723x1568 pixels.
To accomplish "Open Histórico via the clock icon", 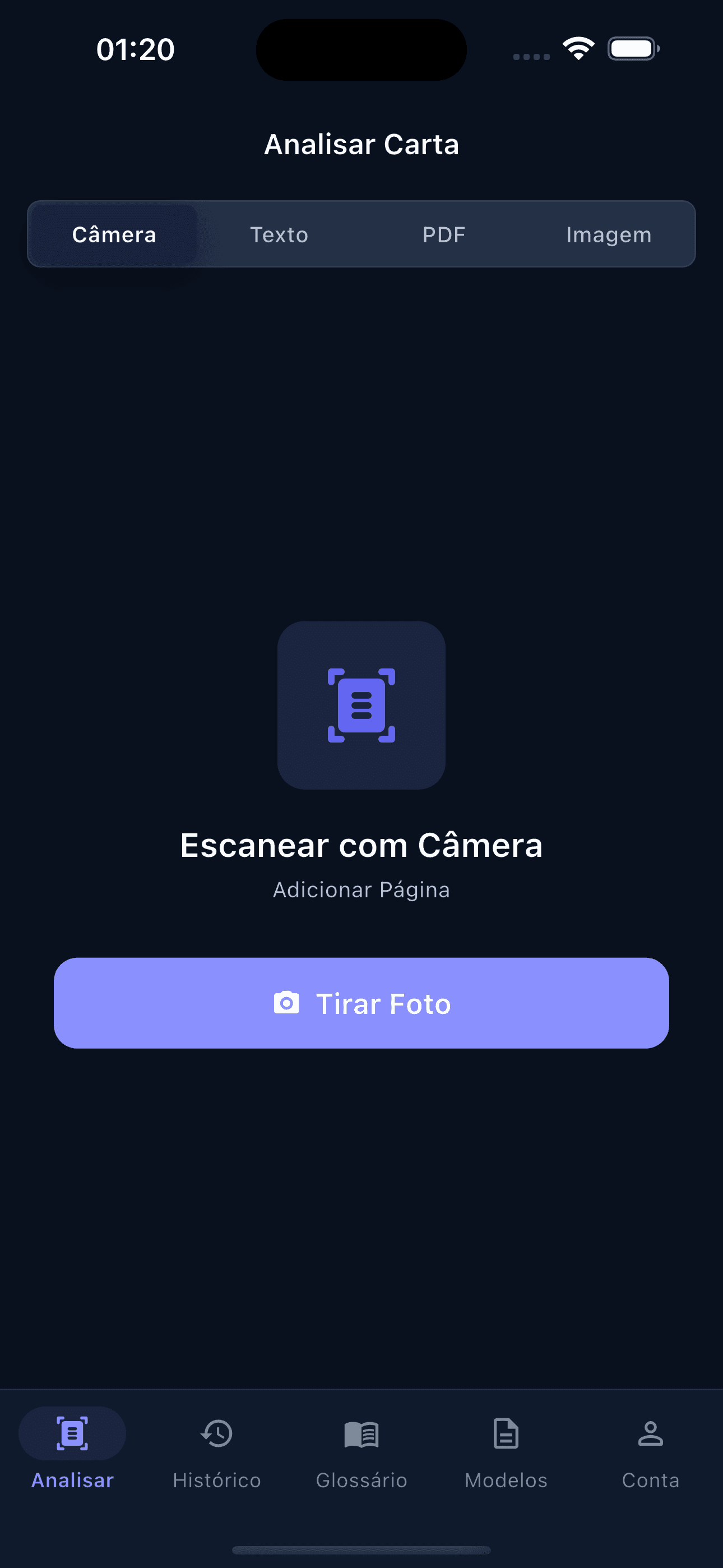I will point(217,1433).
